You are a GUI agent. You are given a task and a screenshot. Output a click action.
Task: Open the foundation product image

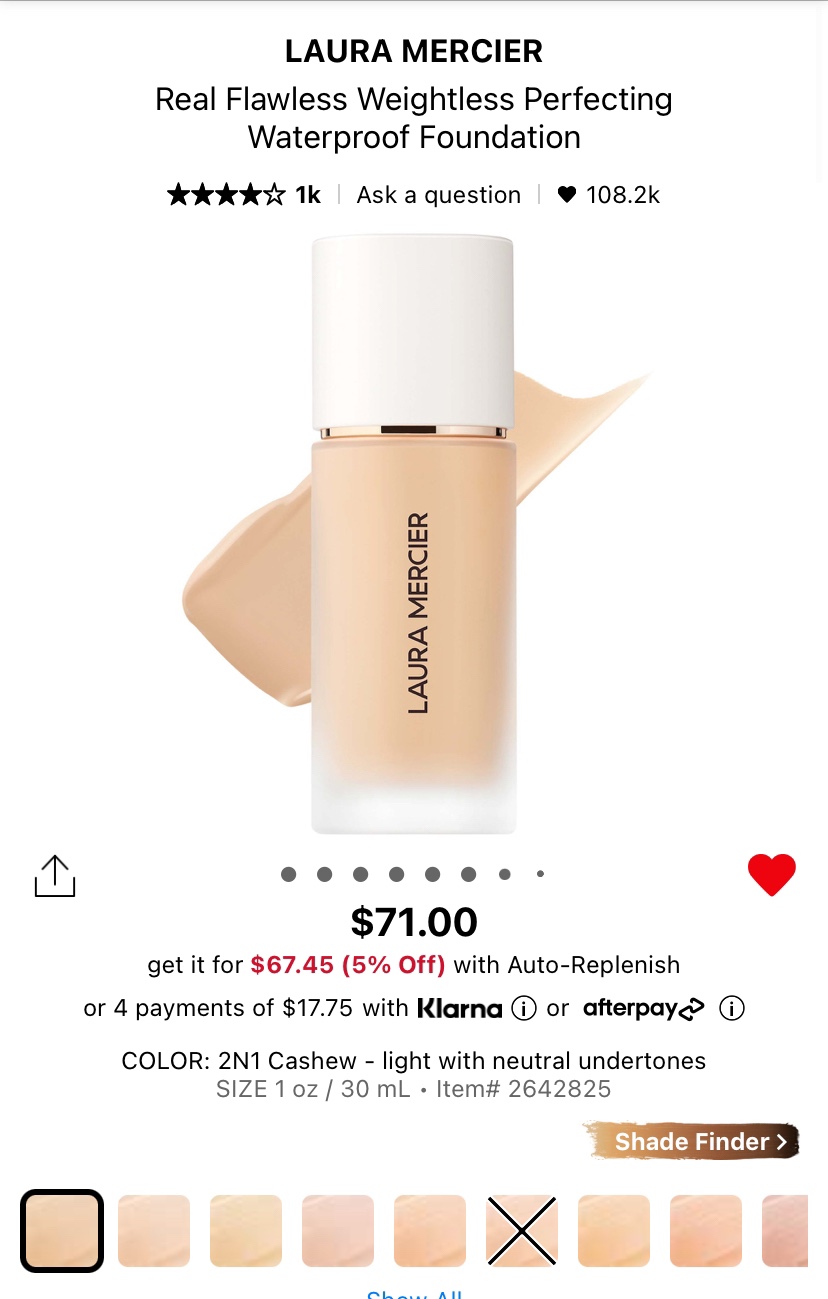point(414,535)
